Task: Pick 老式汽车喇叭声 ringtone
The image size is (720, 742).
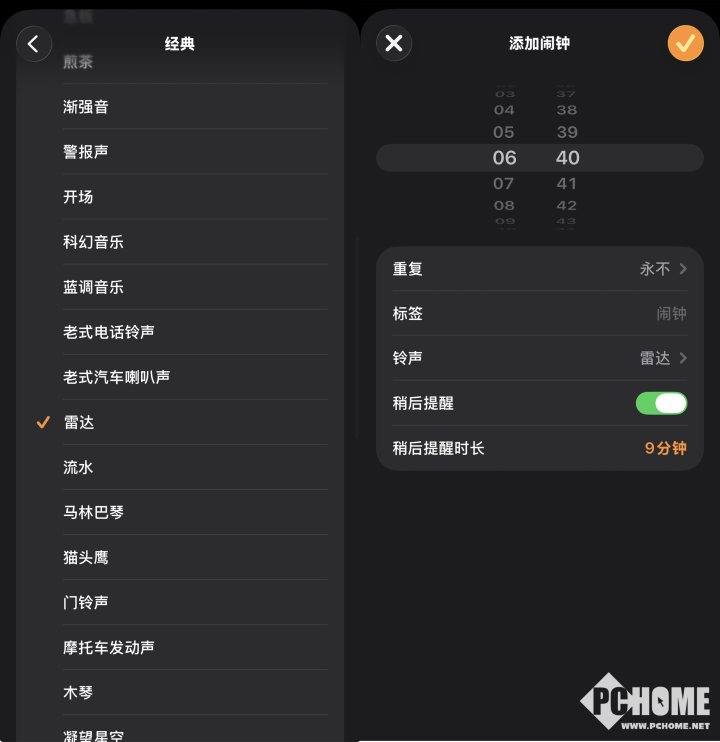Action: [180, 377]
